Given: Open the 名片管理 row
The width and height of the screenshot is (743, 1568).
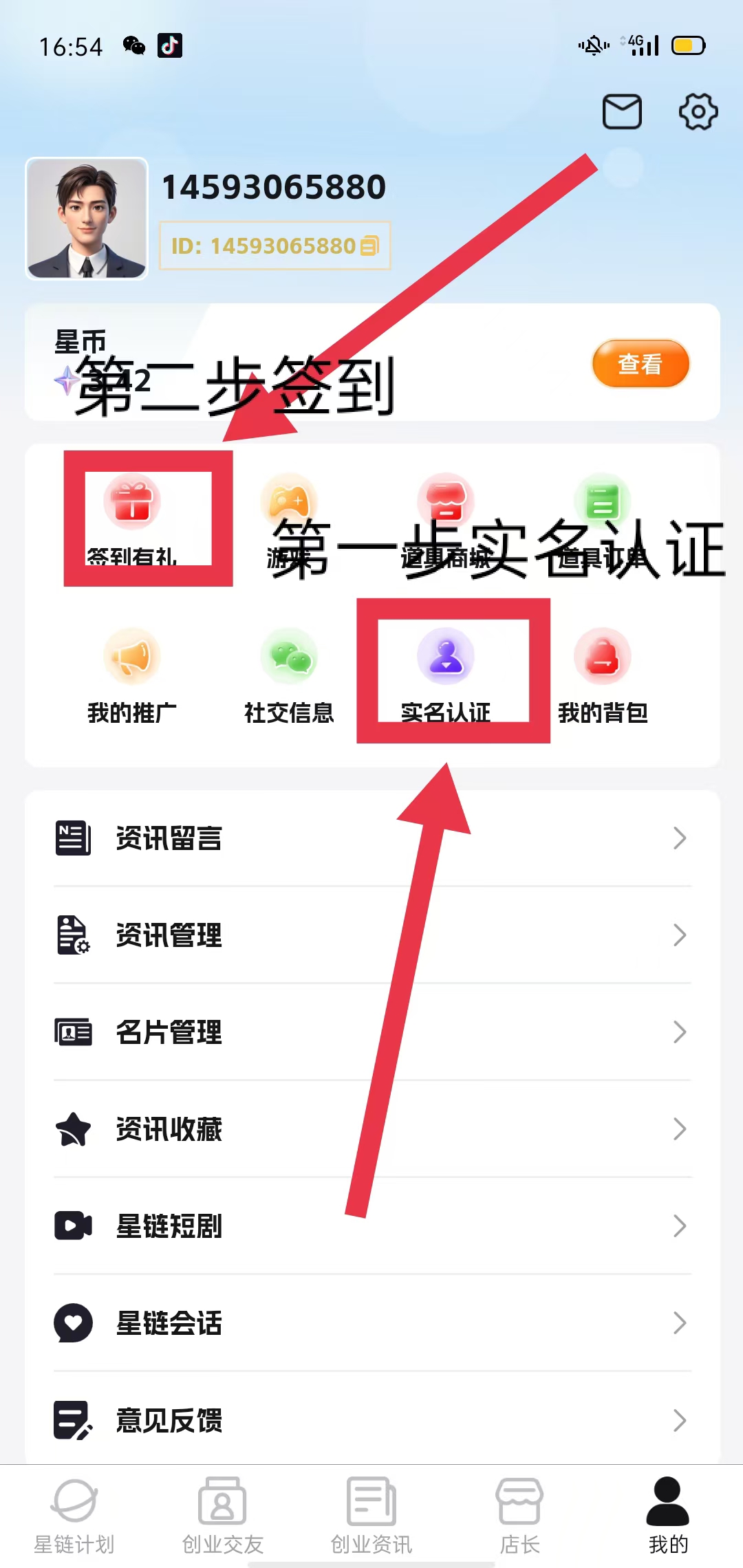Looking at the screenshot, I should [x=372, y=1032].
